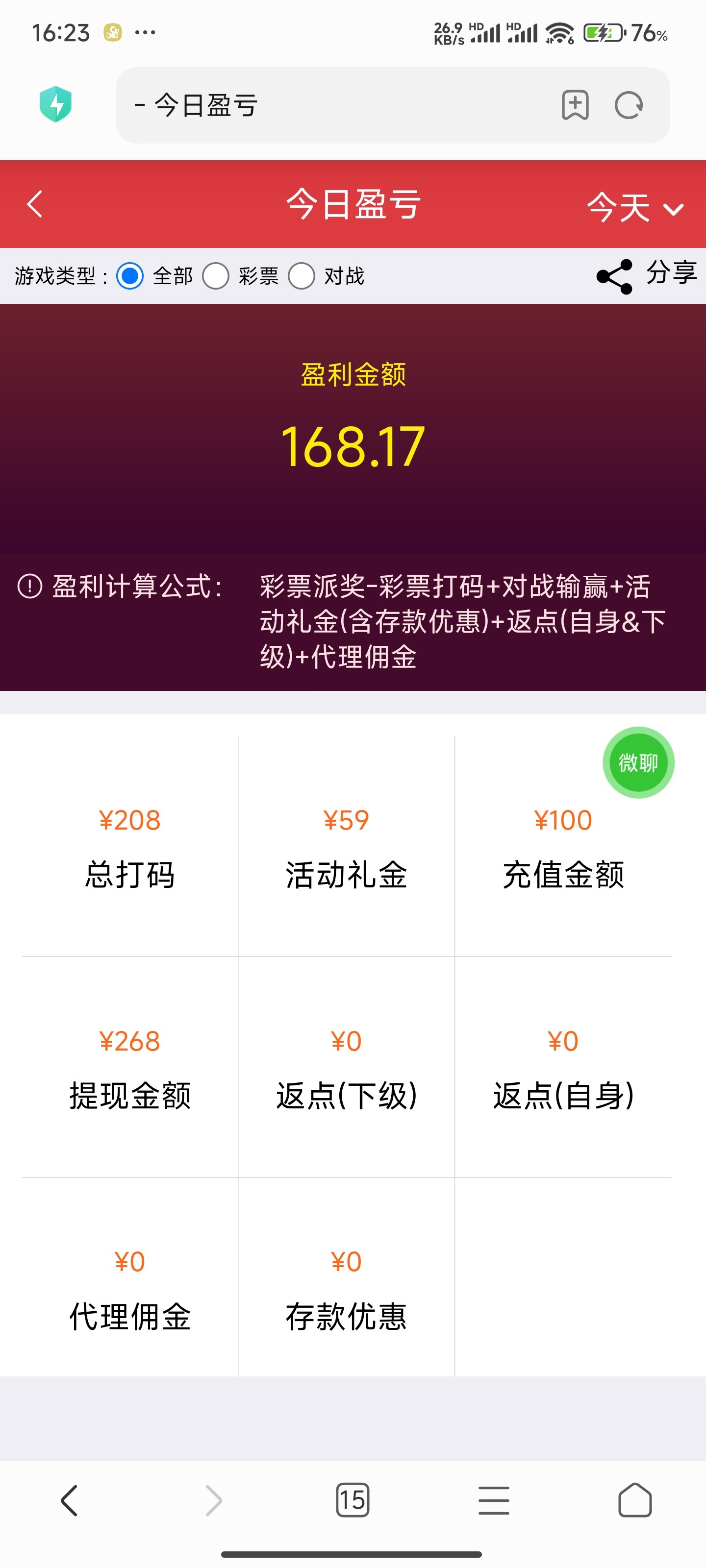Open the browser refresh icon
Screen dimensions: 706x1568
628,105
